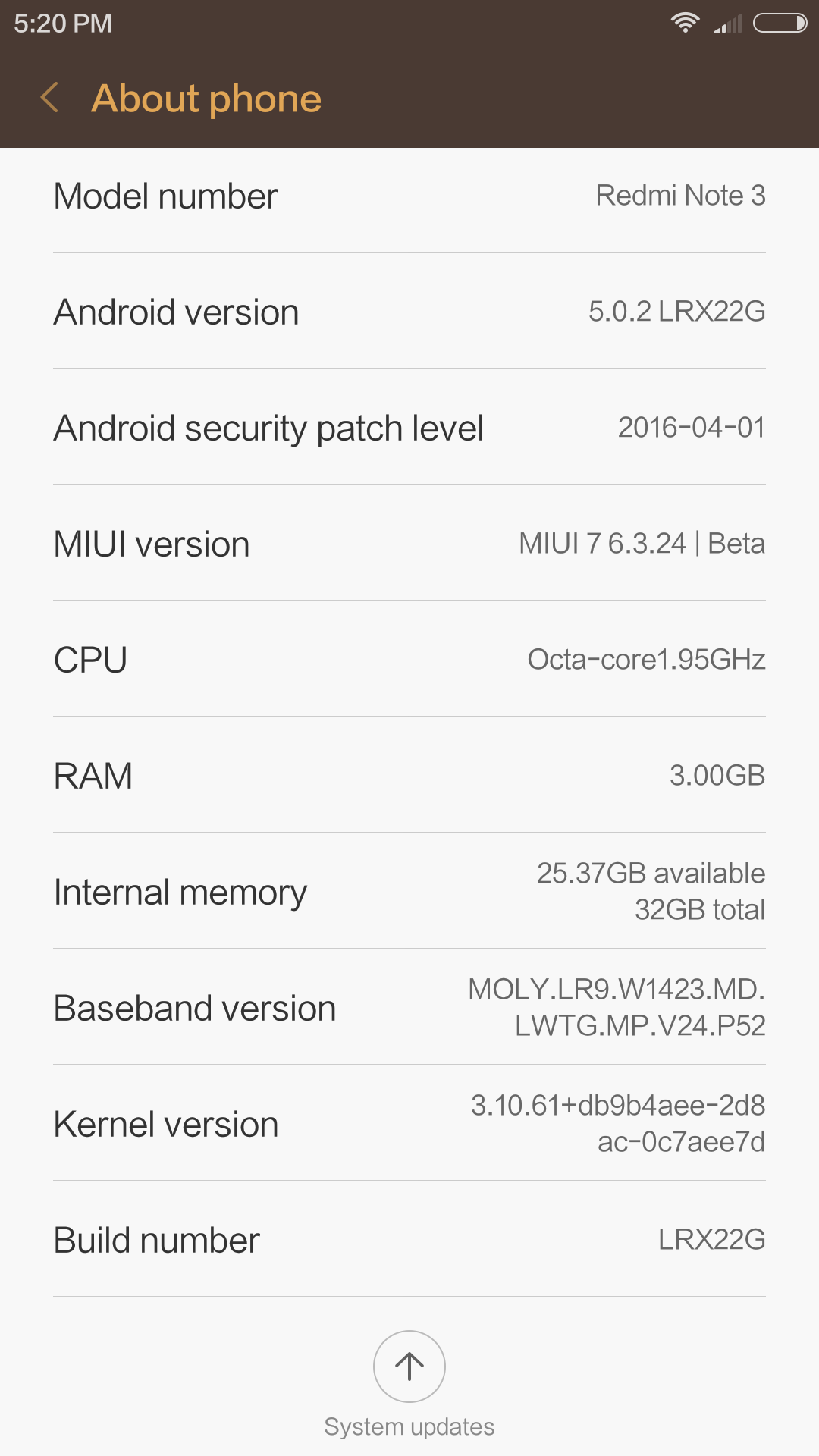Select the RAM row
The image size is (819, 1456).
pyautogui.click(x=409, y=776)
